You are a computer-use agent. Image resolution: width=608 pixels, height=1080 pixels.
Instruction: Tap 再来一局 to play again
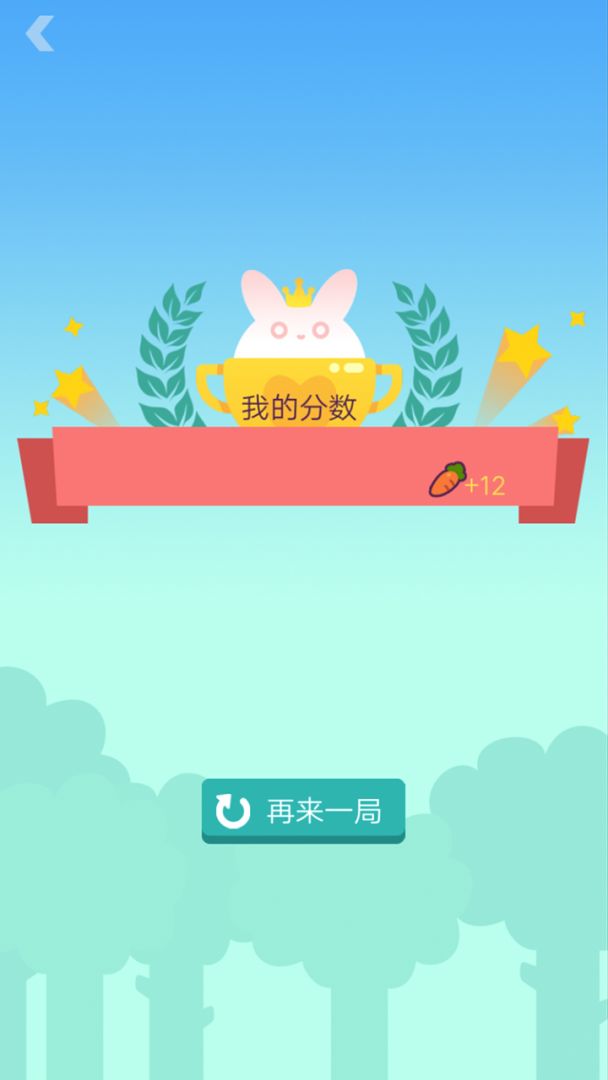(303, 810)
